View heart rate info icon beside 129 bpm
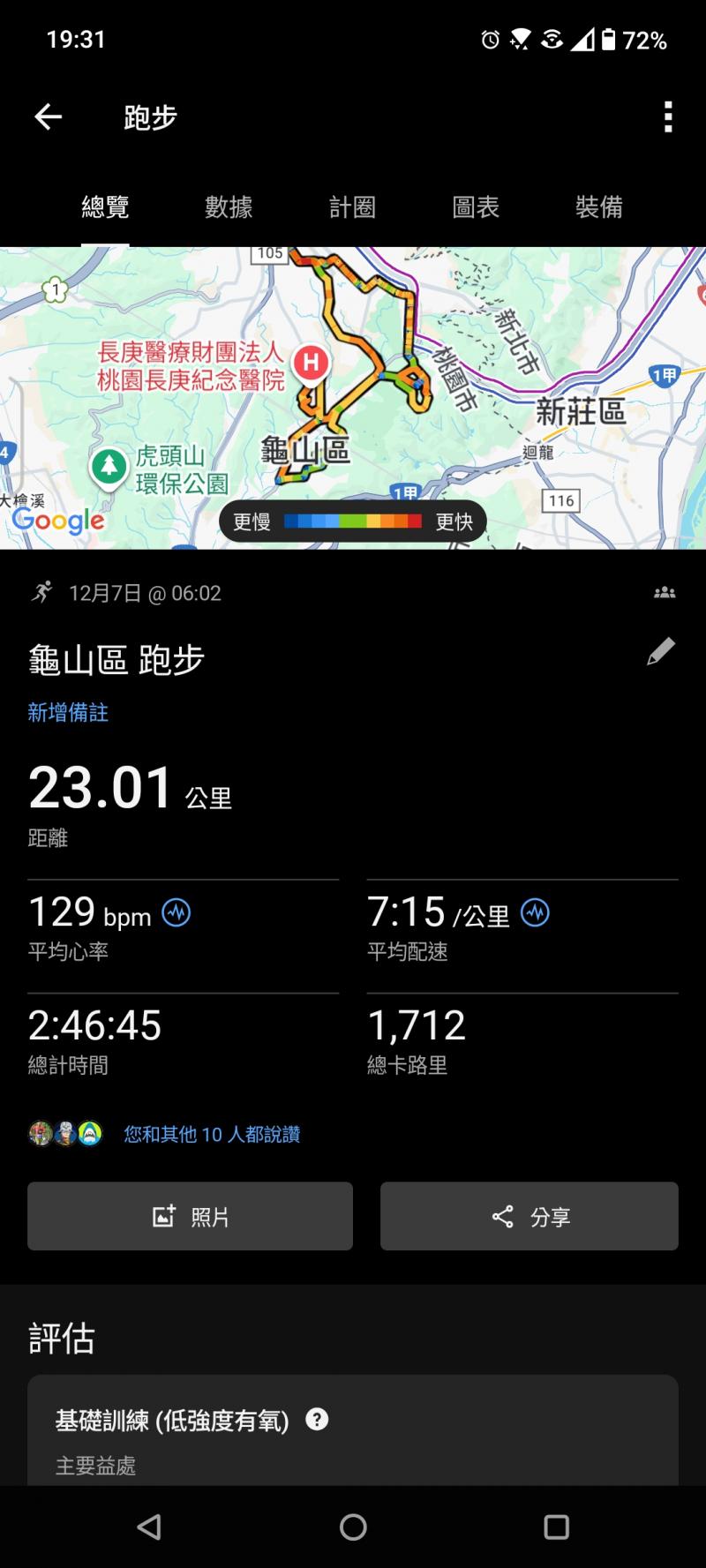The image size is (706, 1568). coord(176,912)
